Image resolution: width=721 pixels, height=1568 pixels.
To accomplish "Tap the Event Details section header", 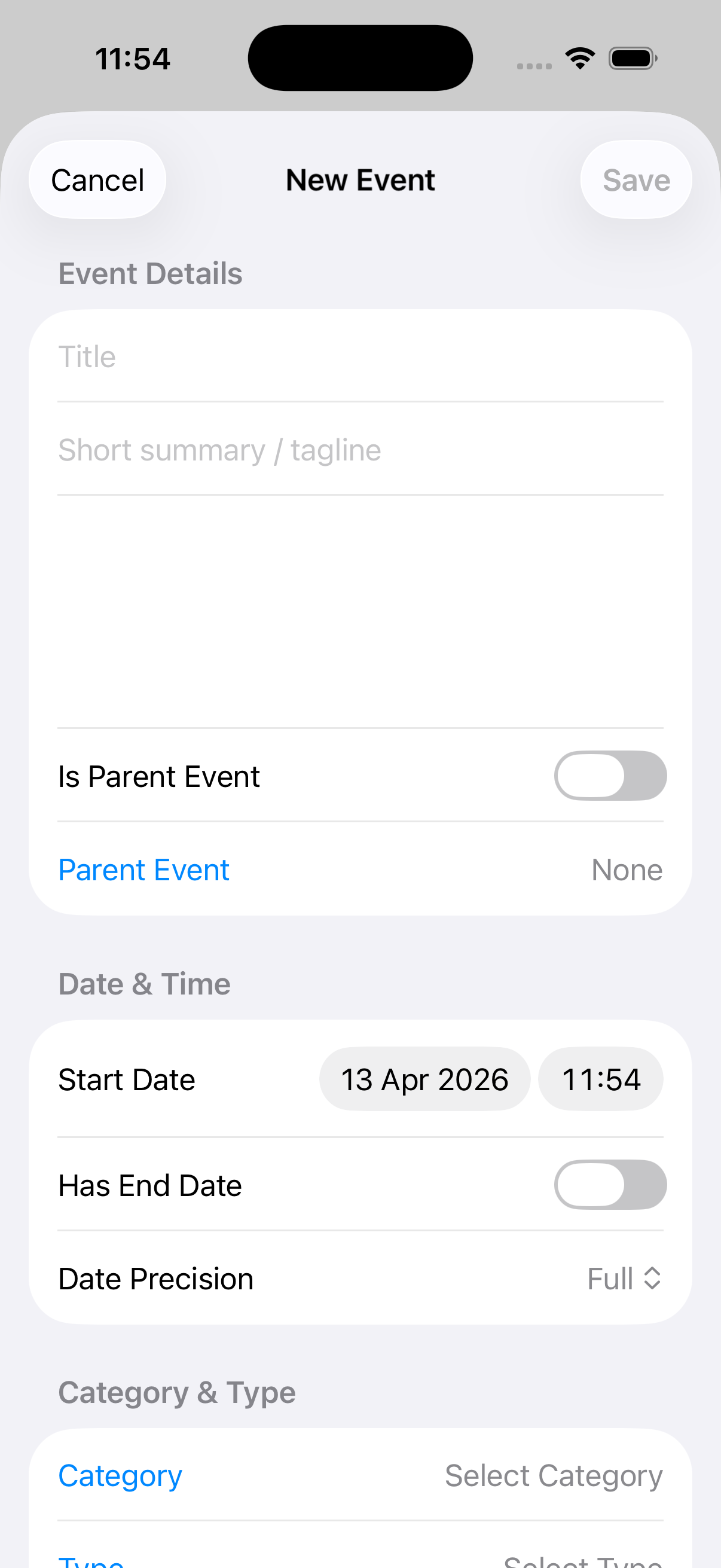I will pos(150,273).
